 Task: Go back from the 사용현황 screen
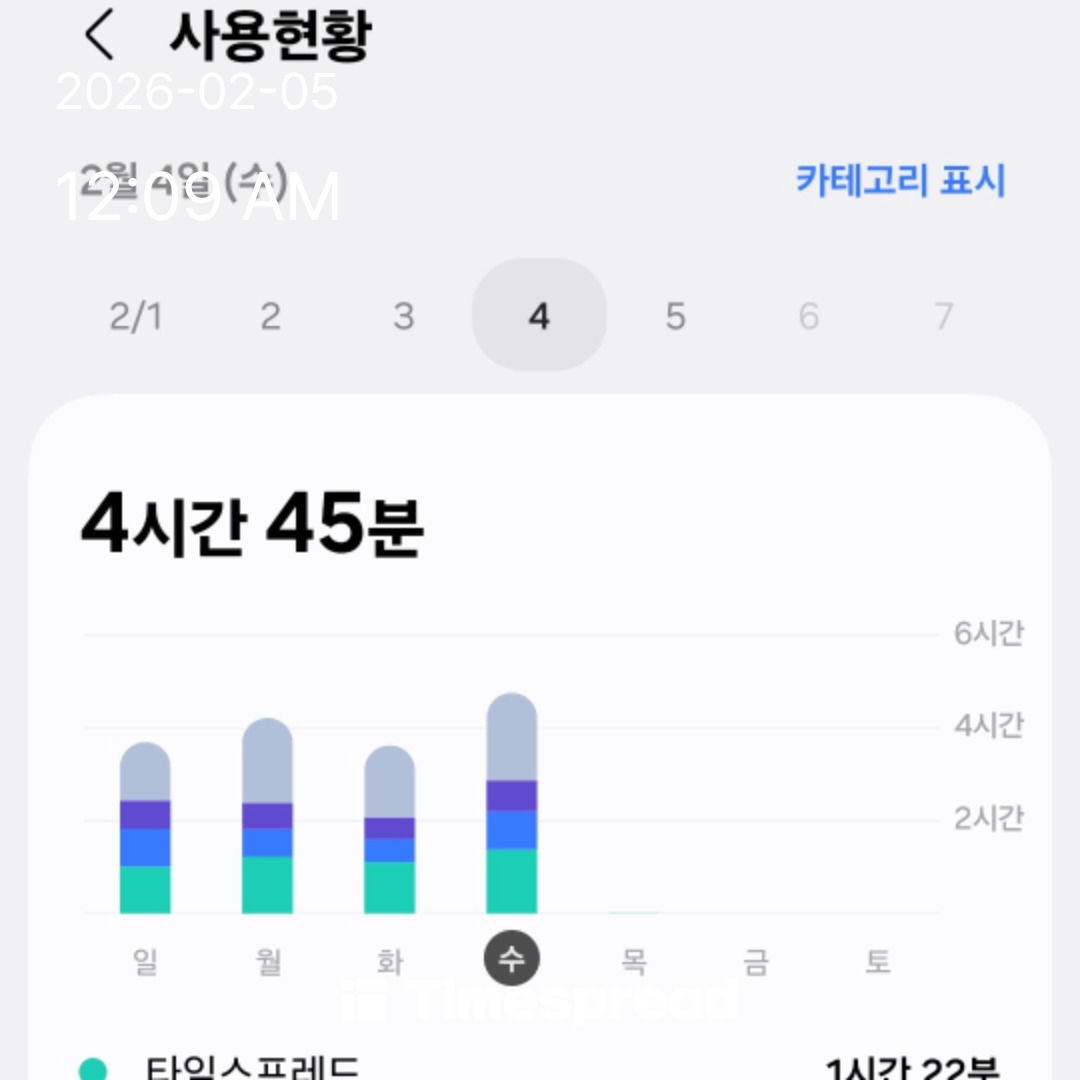(99, 37)
